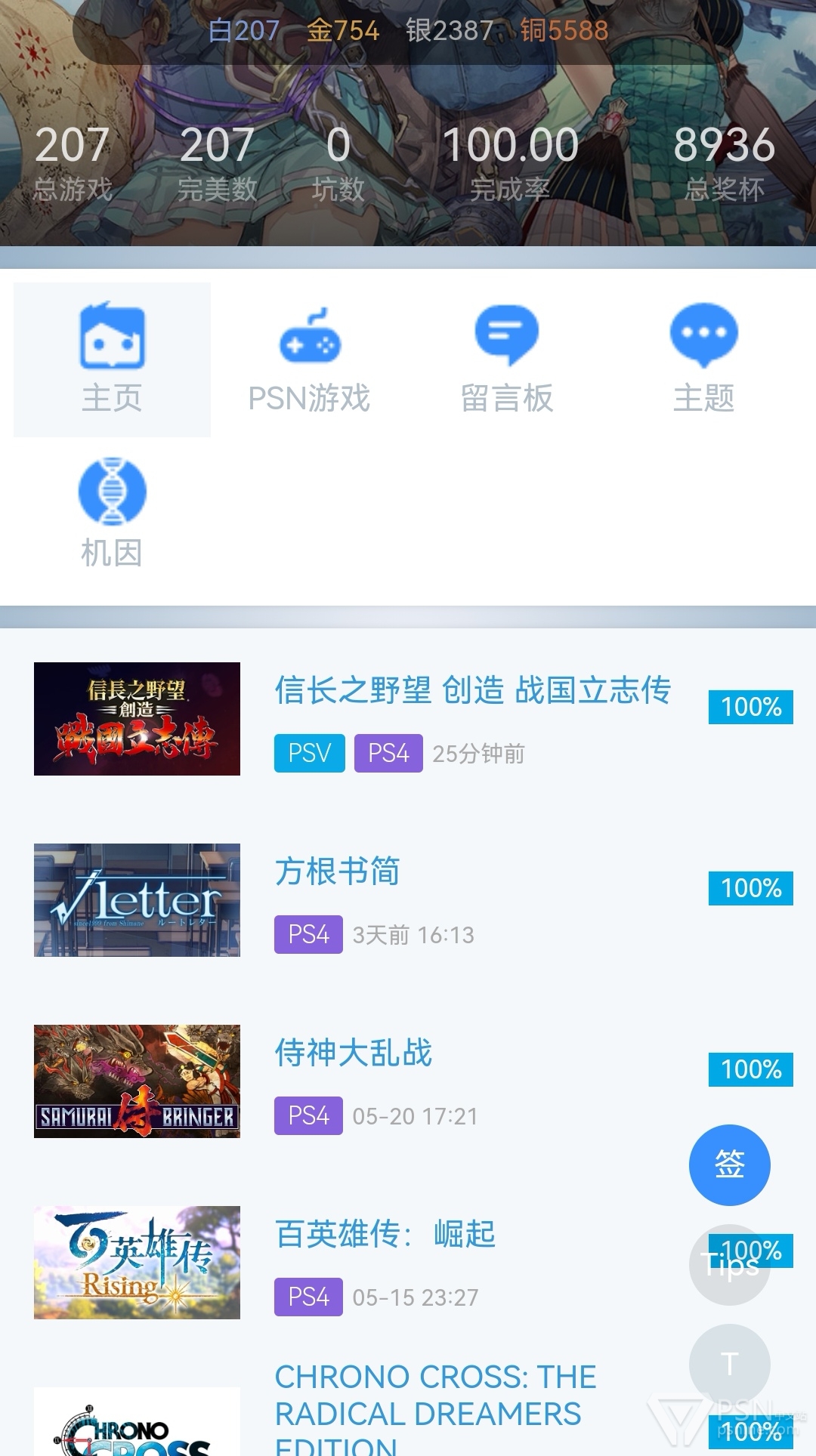Open the 百英雄传：崛起 game entry
Image resolution: width=816 pixels, height=1456 pixels.
click(385, 1234)
